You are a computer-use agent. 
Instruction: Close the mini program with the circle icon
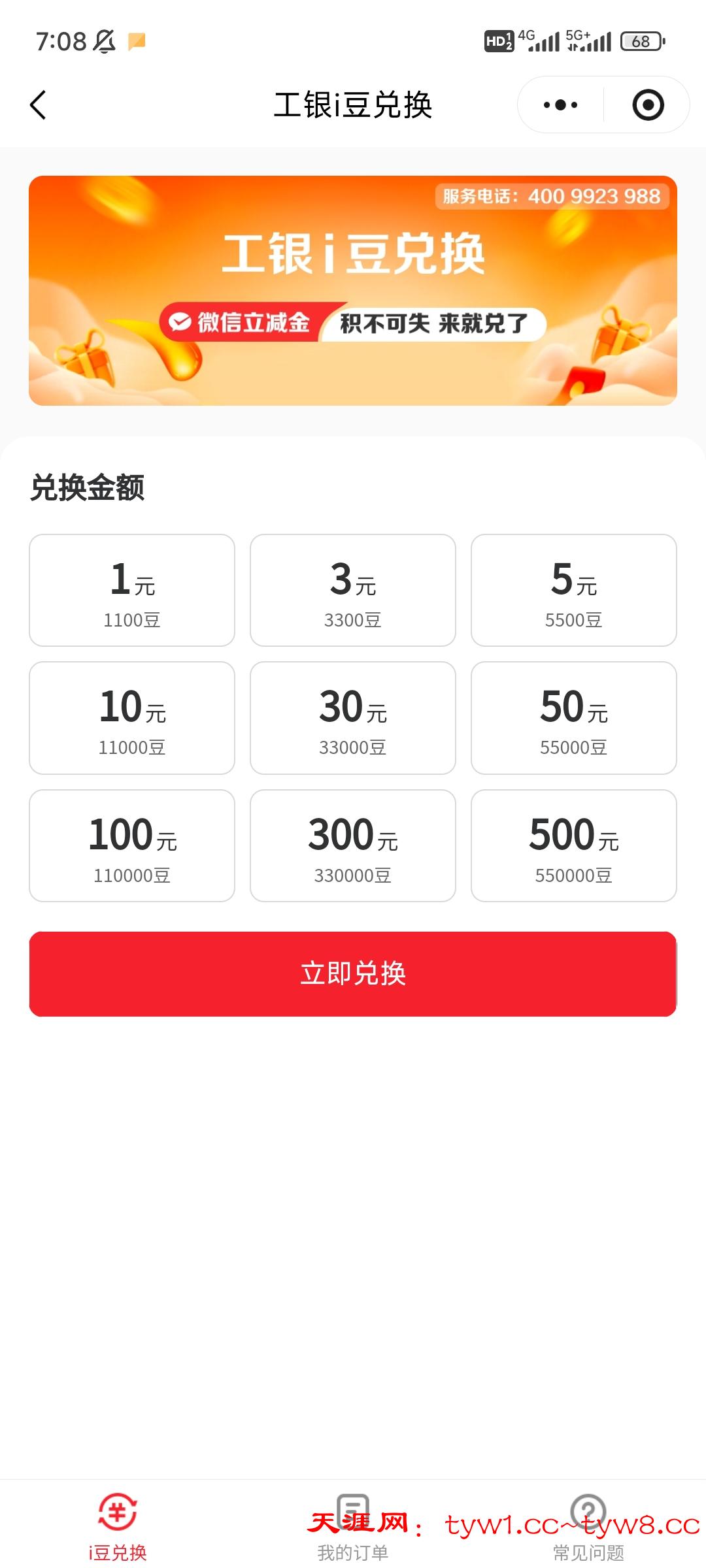tap(648, 105)
